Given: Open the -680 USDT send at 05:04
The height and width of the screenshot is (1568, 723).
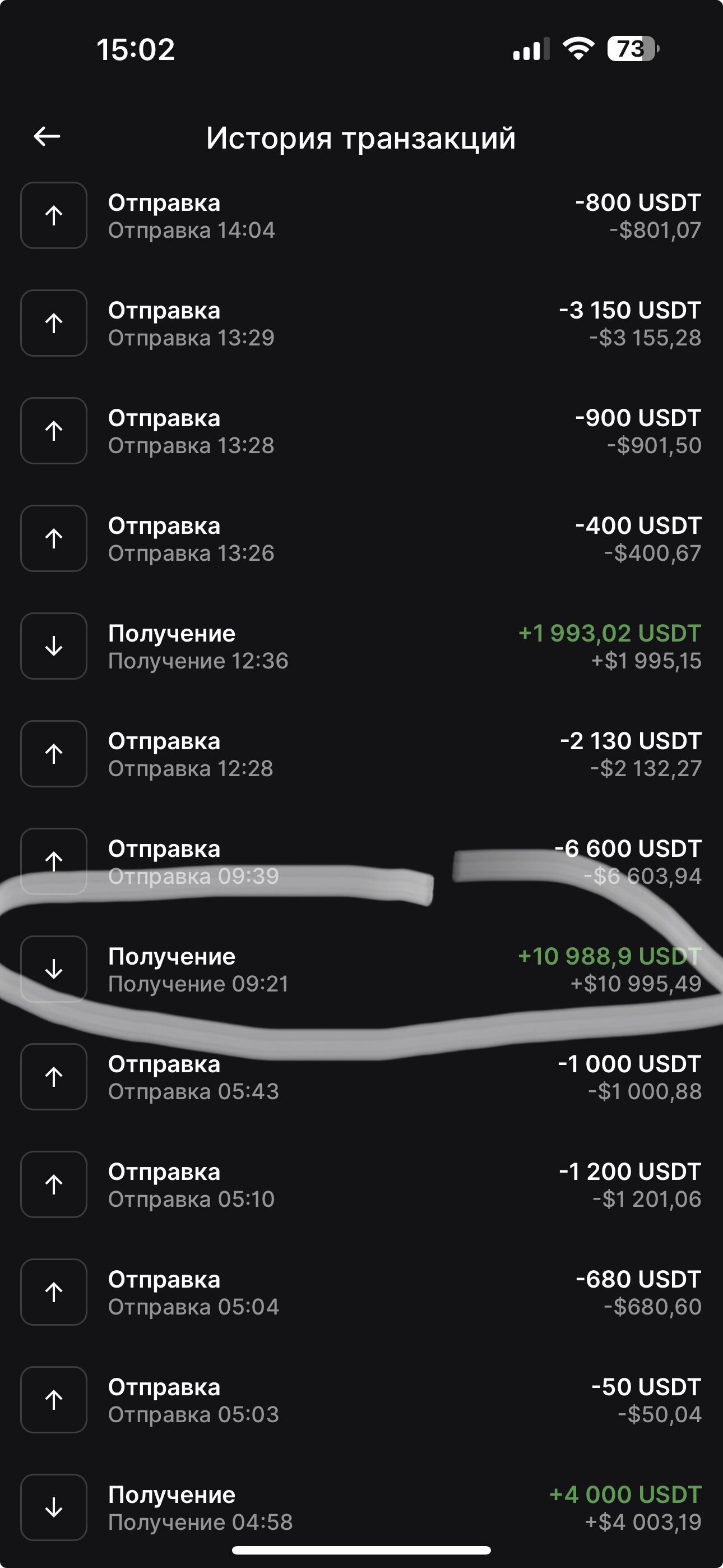Looking at the screenshot, I should coord(361,1292).
